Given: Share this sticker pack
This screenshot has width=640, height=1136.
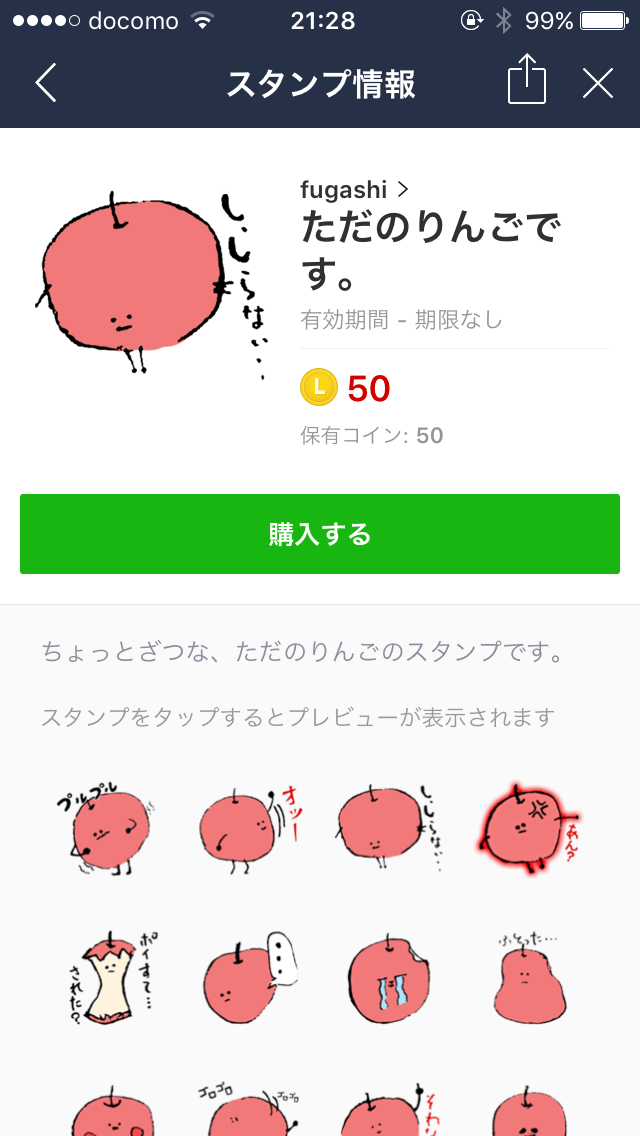Looking at the screenshot, I should (x=527, y=81).
